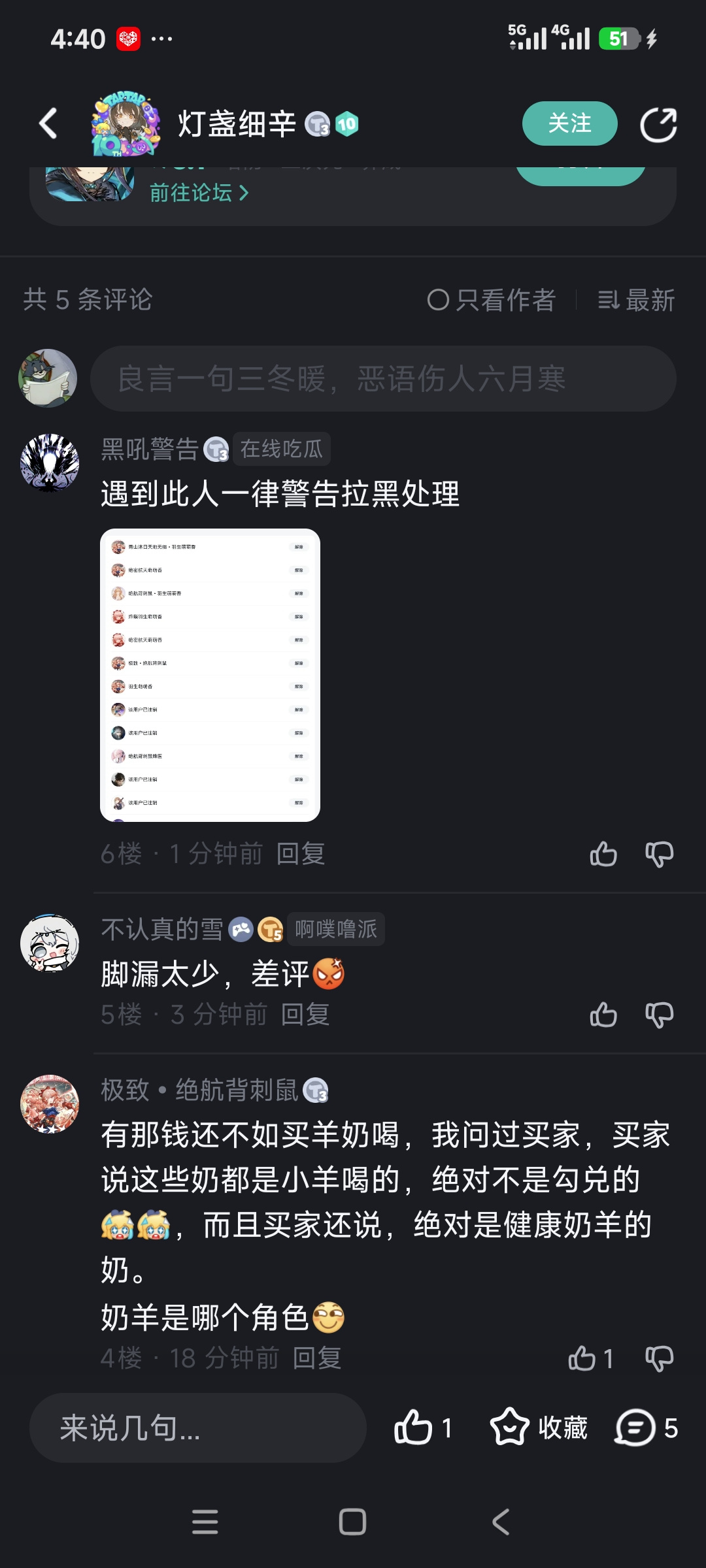
Task: Reply to 不认真的雪's 5楼 comment
Action: [x=305, y=1015]
